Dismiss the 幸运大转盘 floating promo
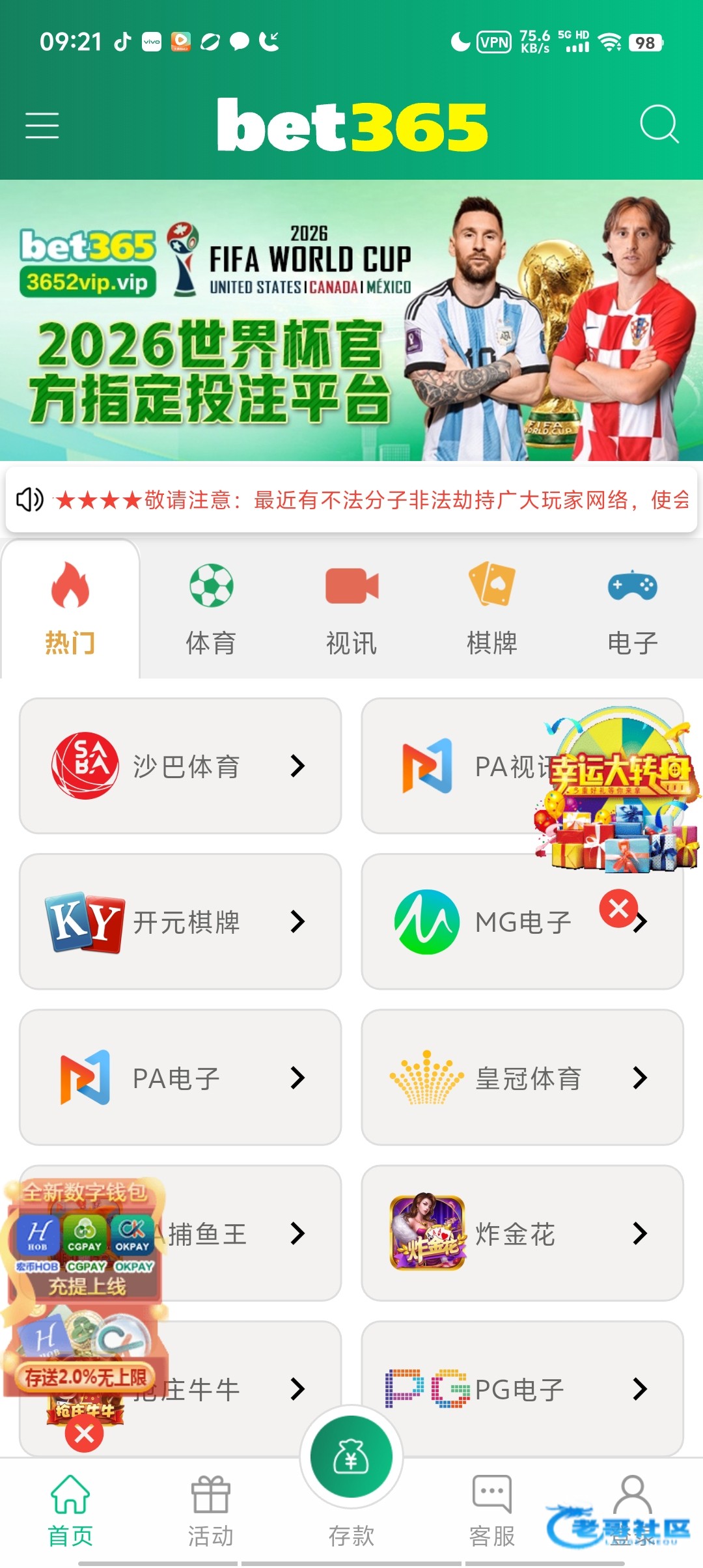The width and height of the screenshot is (703, 1568). (x=618, y=908)
